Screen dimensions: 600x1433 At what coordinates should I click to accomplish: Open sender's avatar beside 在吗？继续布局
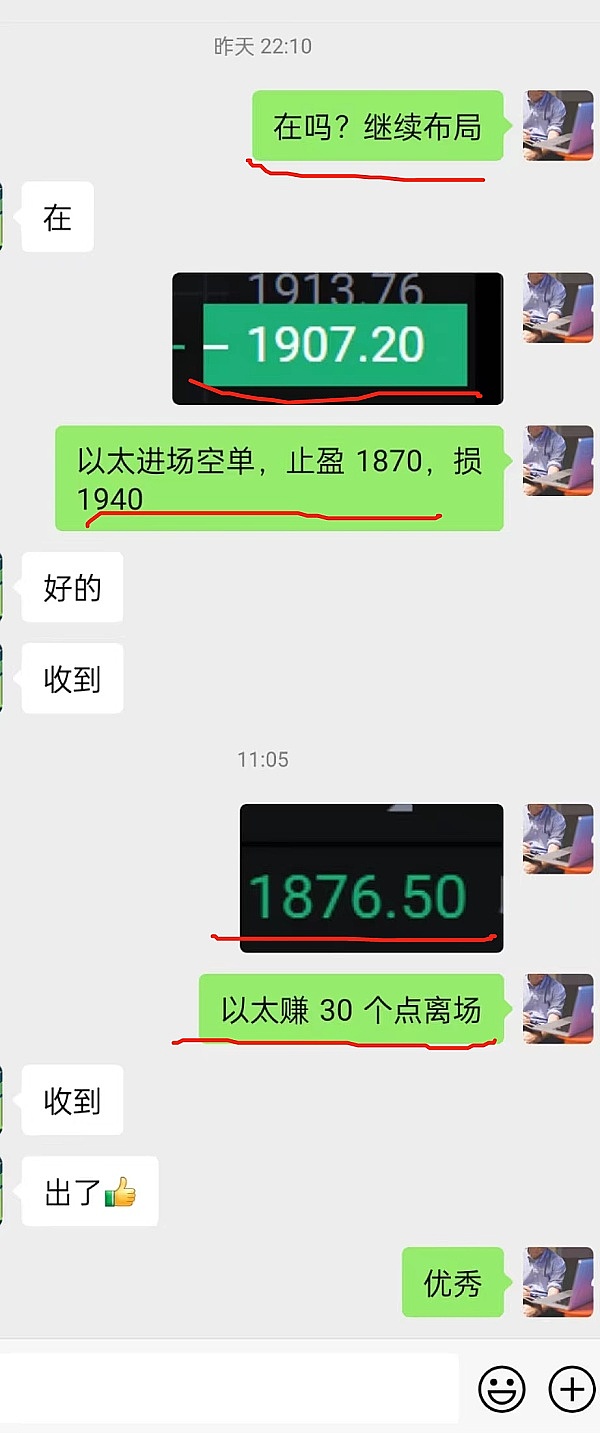(558, 125)
